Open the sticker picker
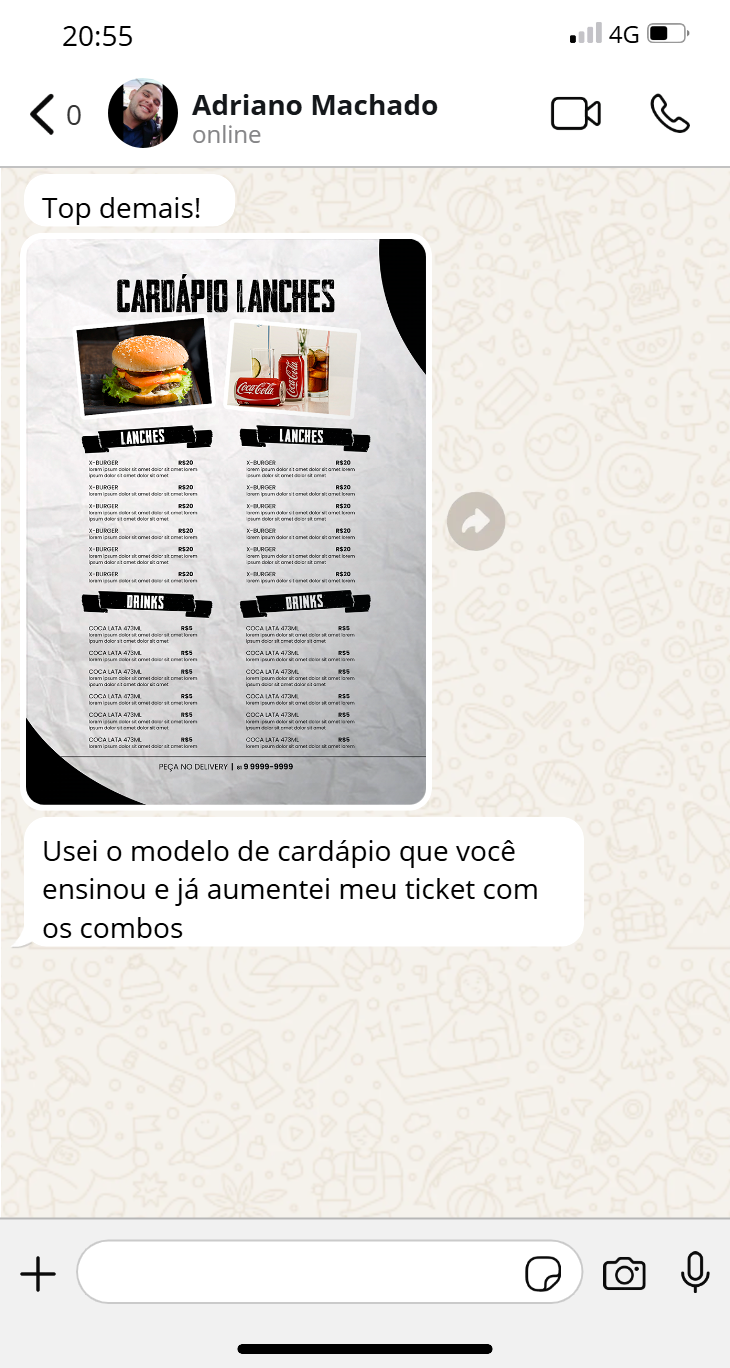Screen dimensions: 730x1368 point(543,1274)
